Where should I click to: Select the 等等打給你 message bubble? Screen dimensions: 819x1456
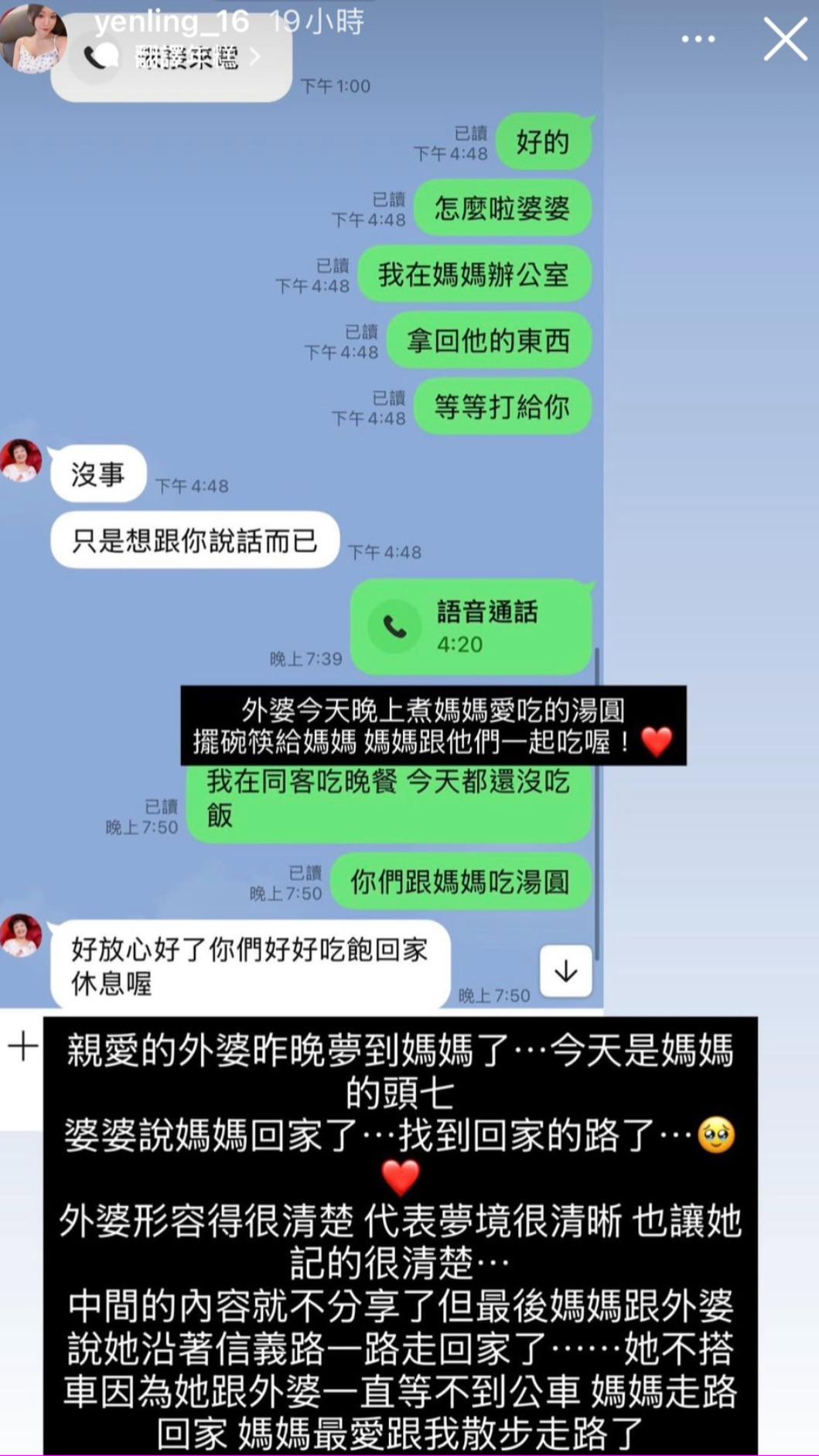click(501, 406)
